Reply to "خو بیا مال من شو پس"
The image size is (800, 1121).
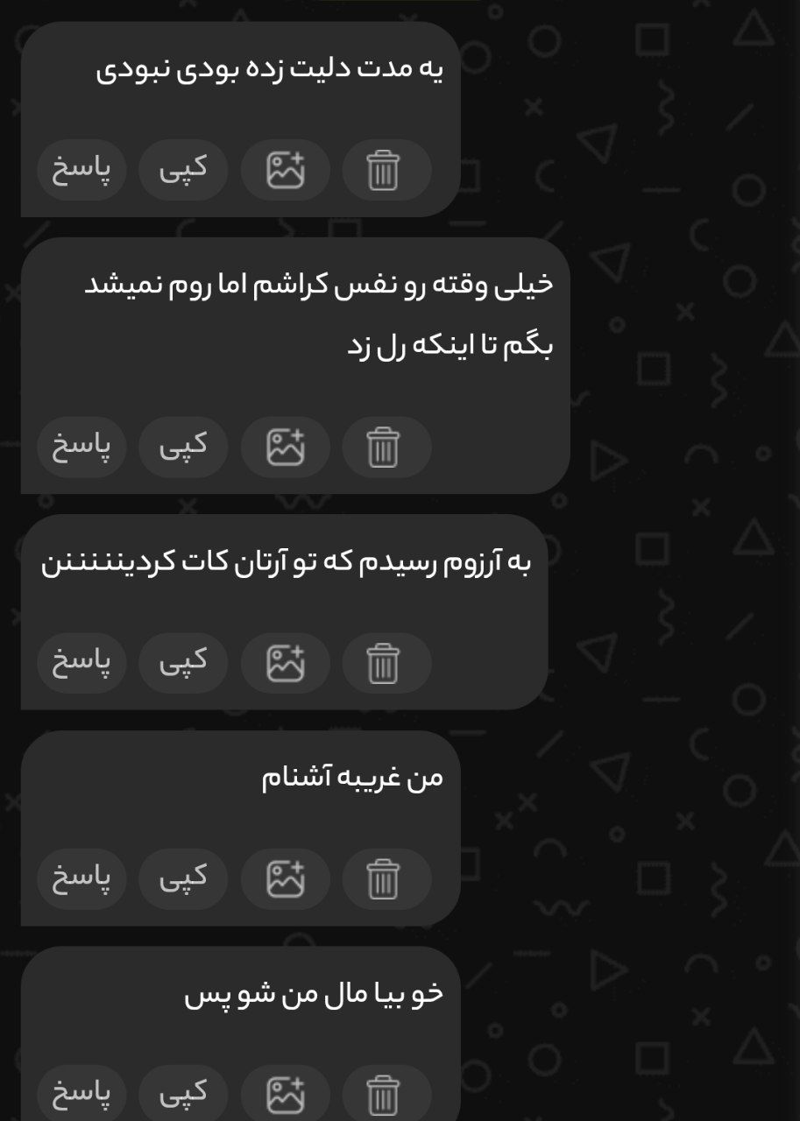[x=82, y=1094]
